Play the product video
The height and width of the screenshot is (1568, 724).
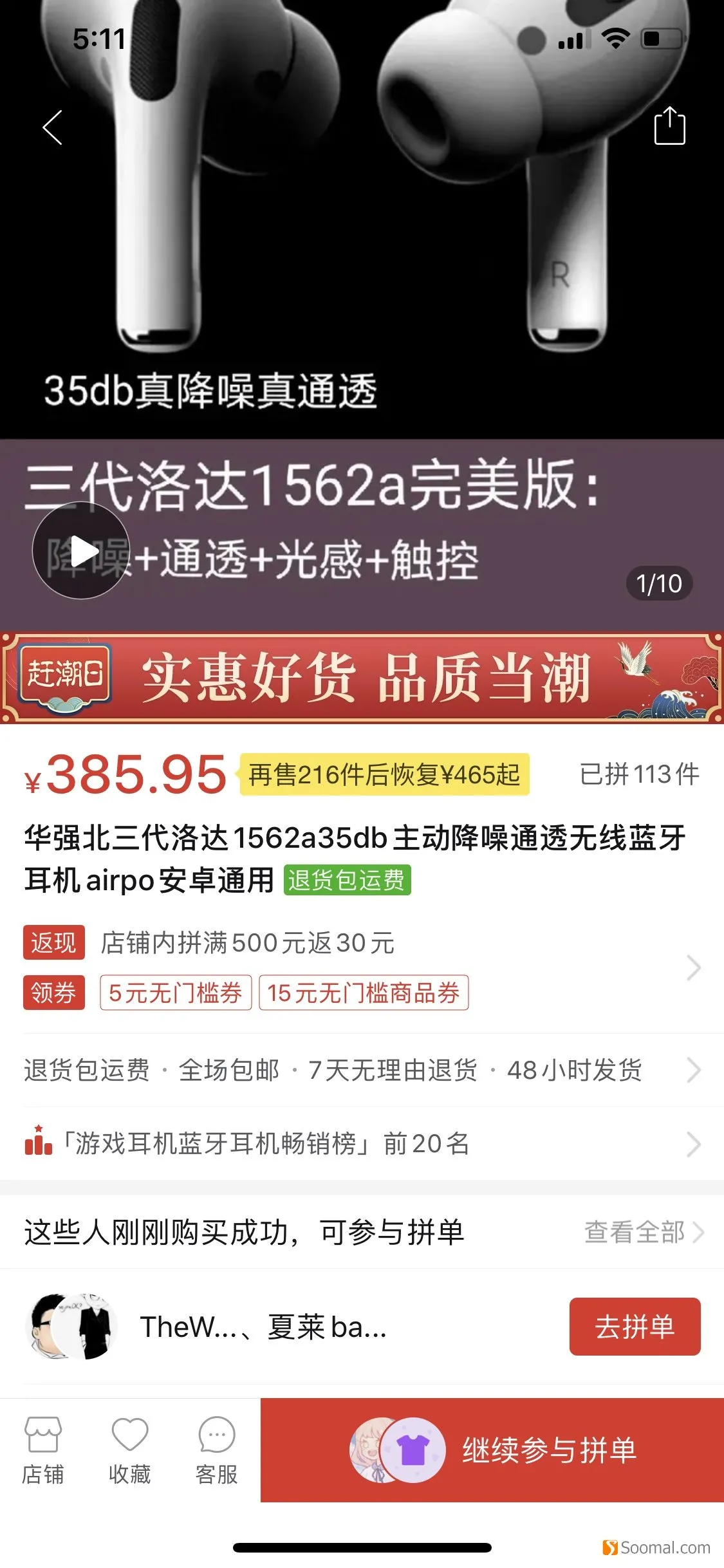point(82,551)
